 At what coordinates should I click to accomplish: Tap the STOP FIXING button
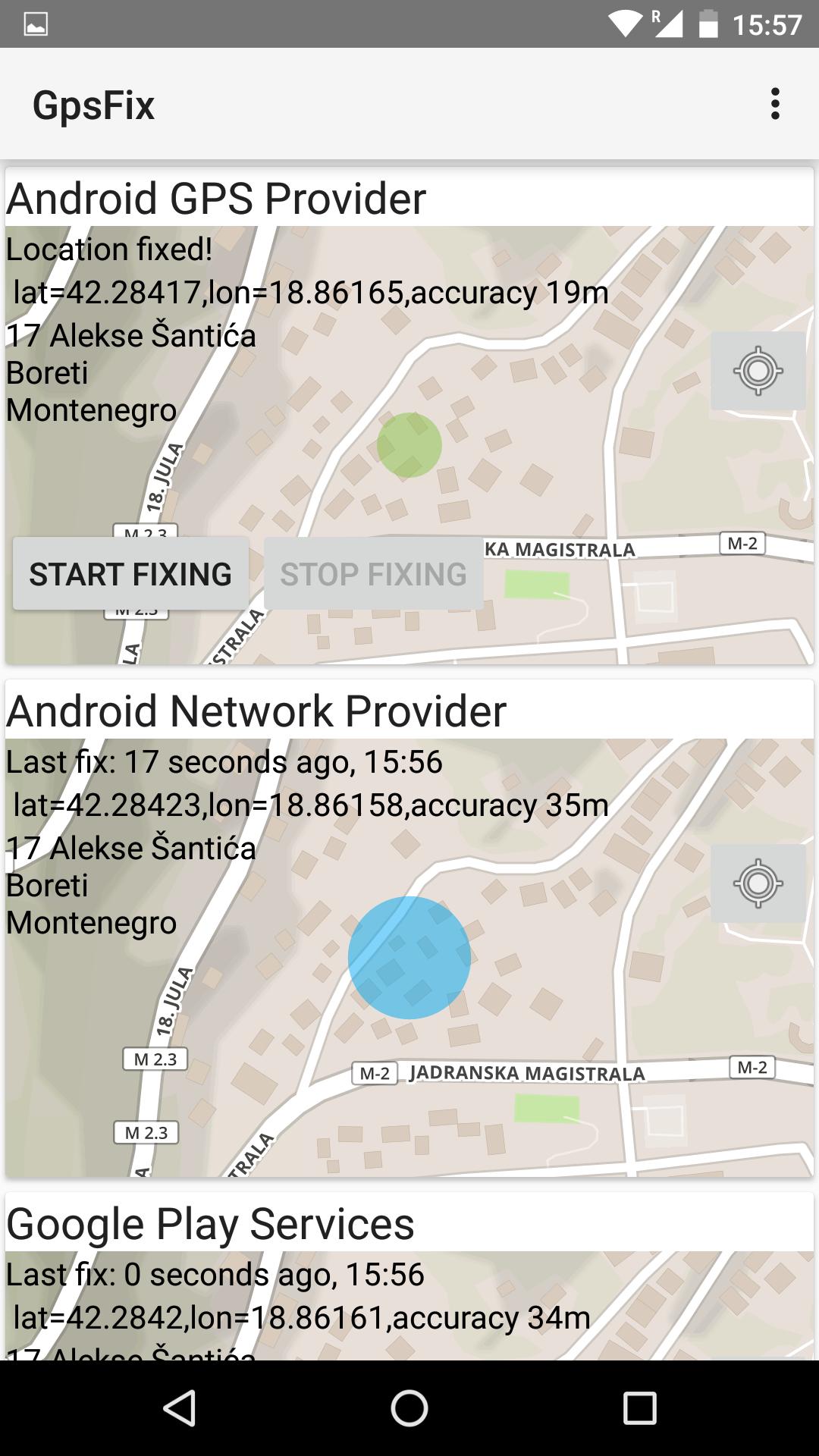click(374, 574)
